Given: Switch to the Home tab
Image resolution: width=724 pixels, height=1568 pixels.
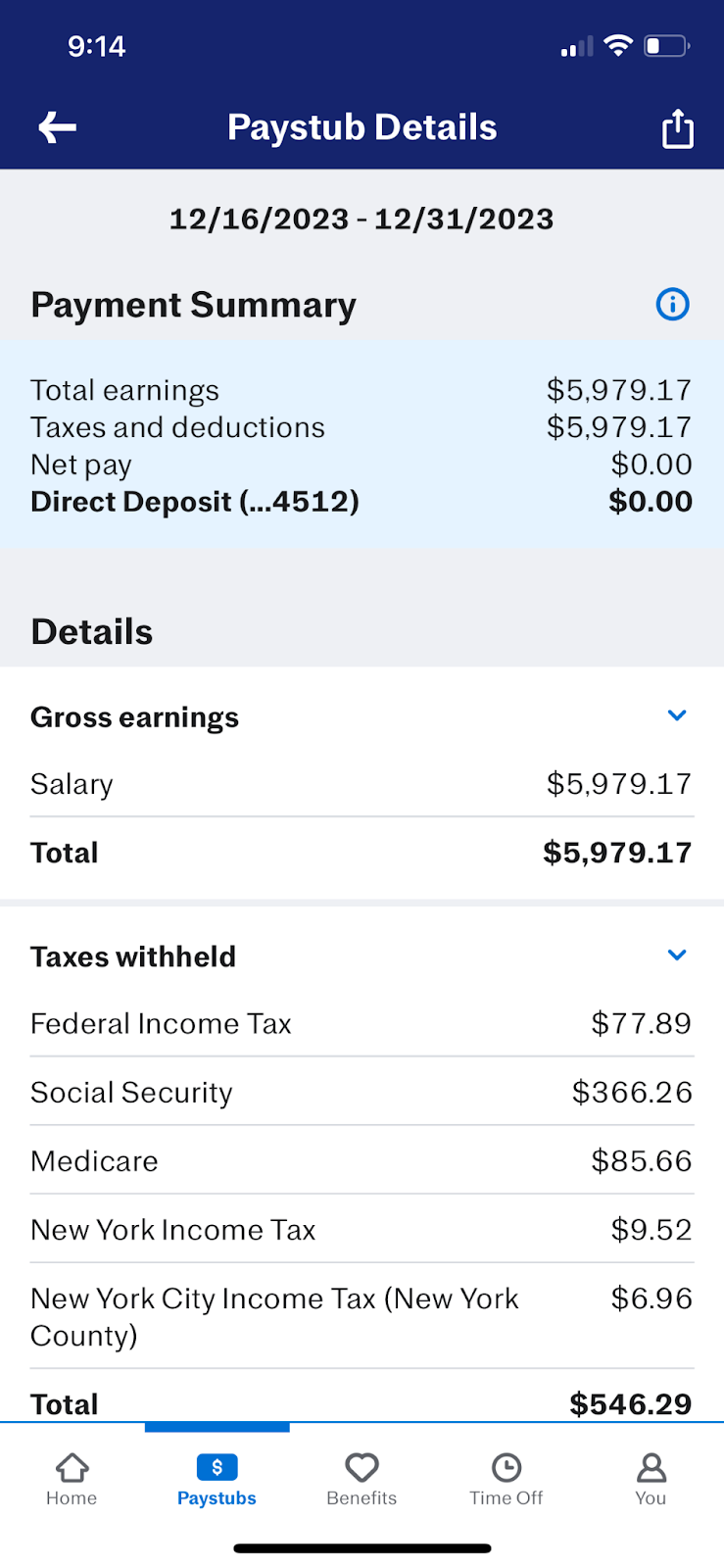Looking at the screenshot, I should click(x=72, y=1480).
